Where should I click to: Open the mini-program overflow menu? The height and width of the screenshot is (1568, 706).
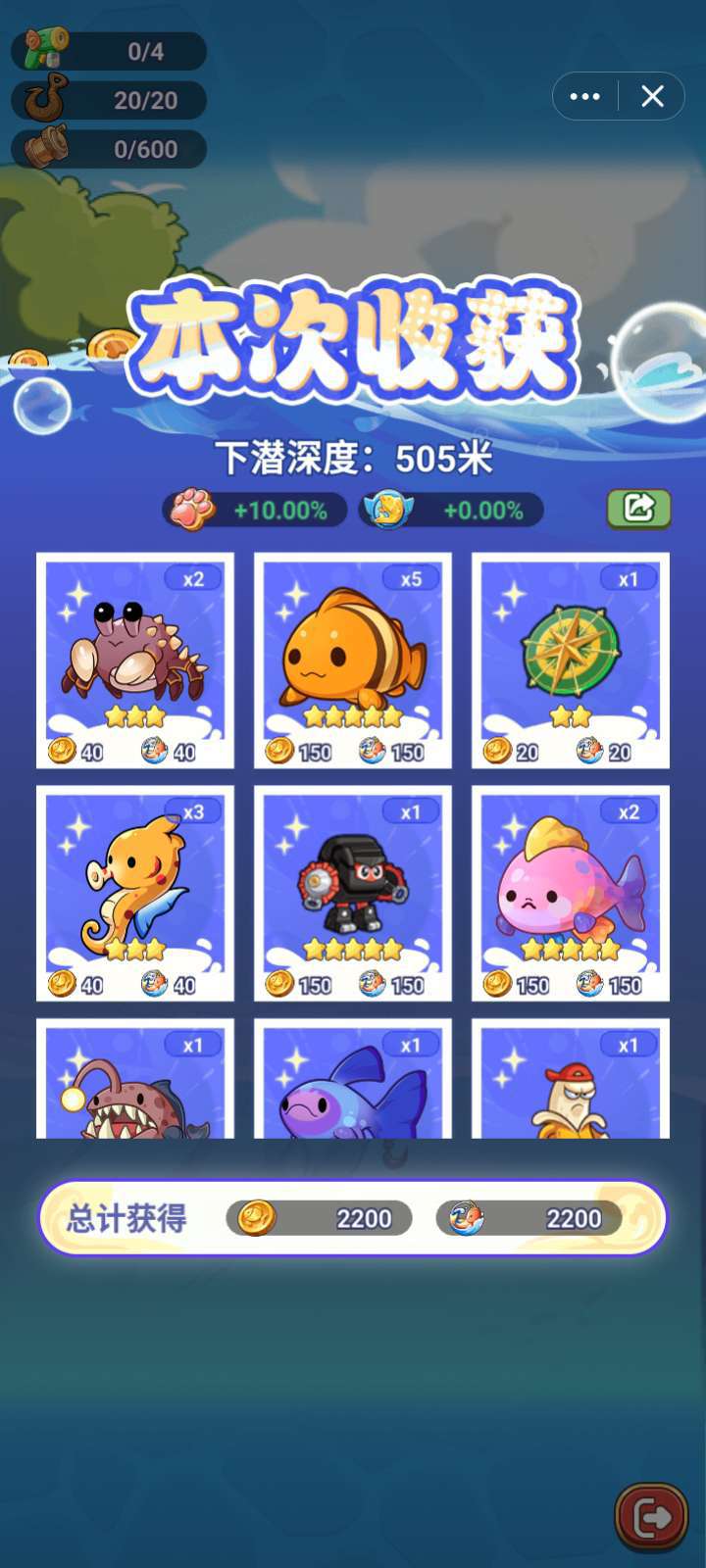(x=585, y=96)
